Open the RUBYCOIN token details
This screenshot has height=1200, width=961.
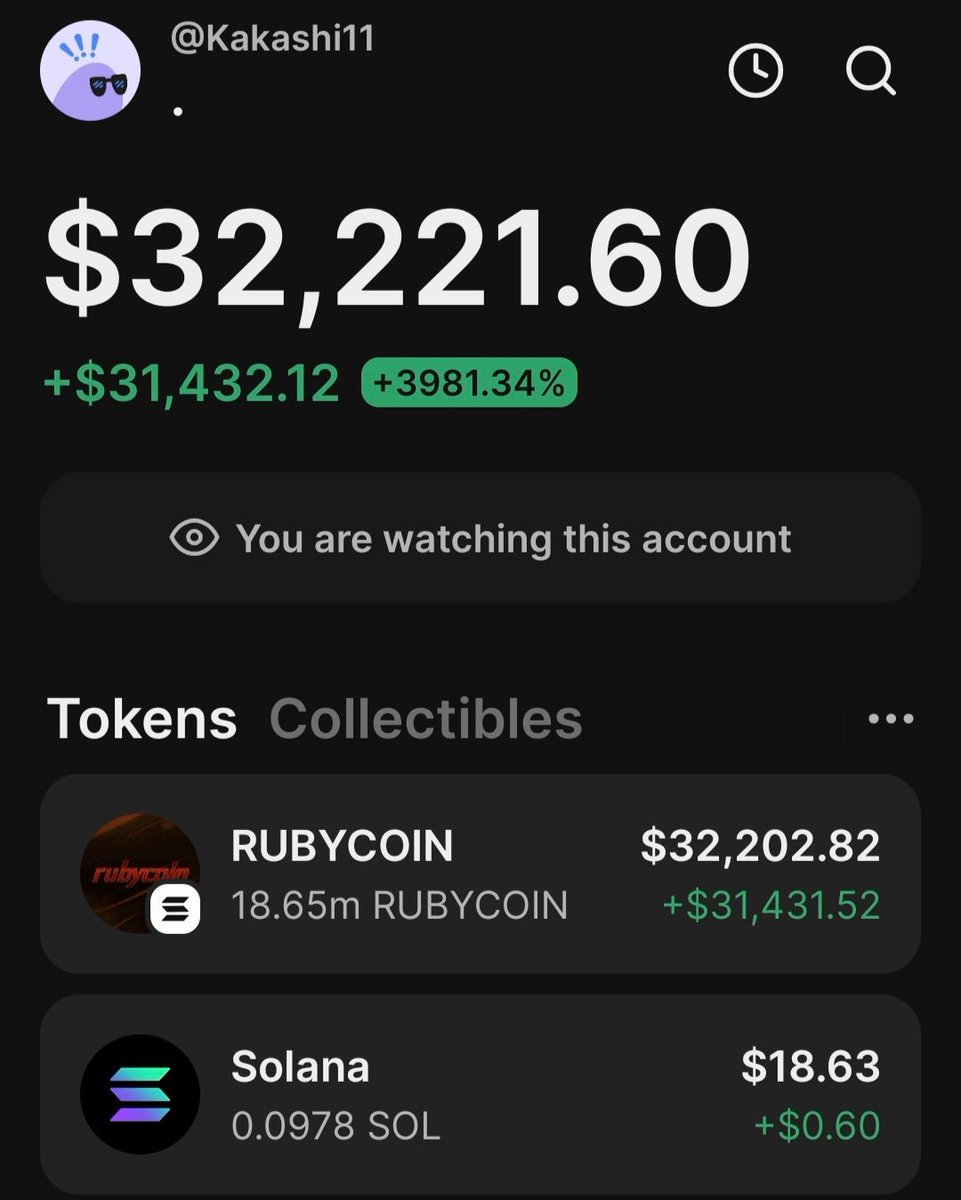pos(480,874)
